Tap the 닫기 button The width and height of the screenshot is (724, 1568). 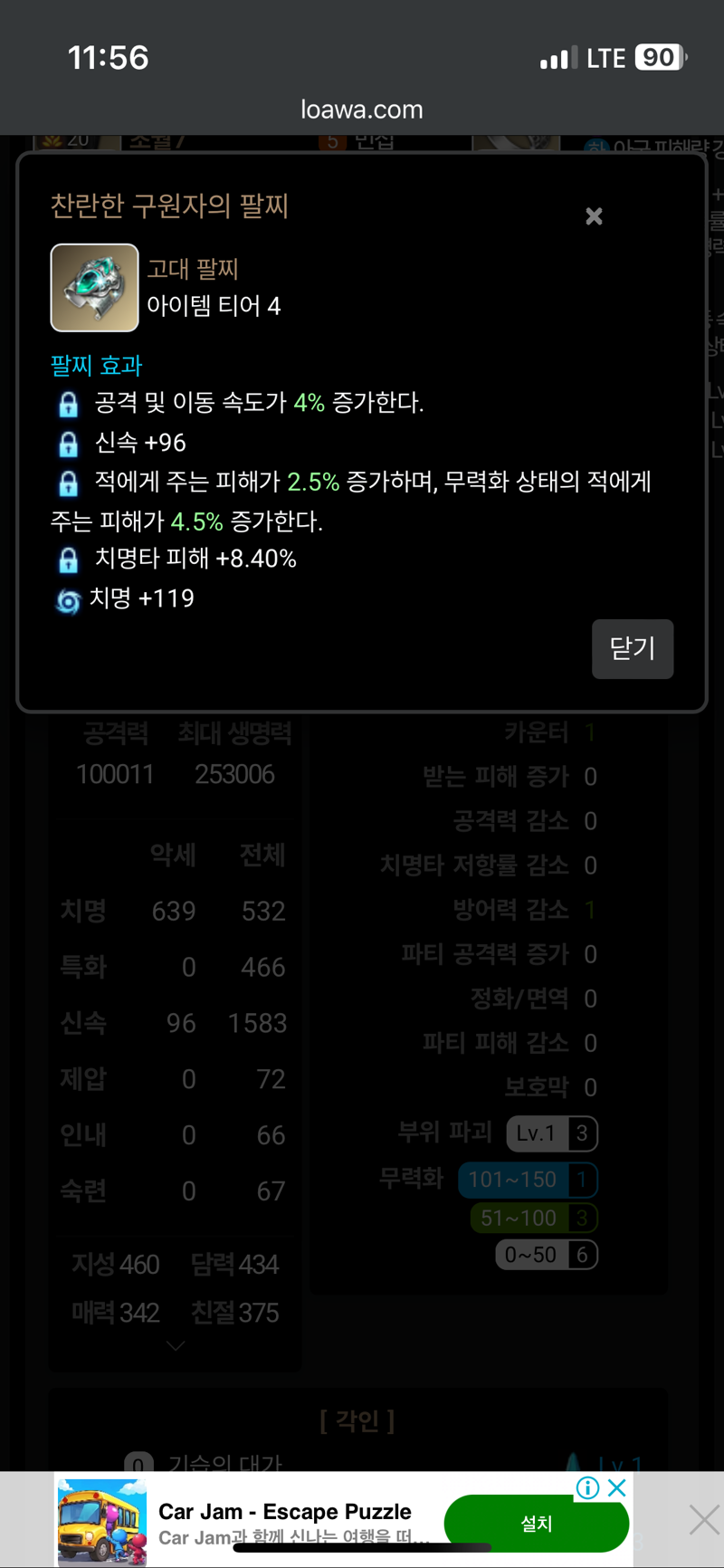click(633, 649)
